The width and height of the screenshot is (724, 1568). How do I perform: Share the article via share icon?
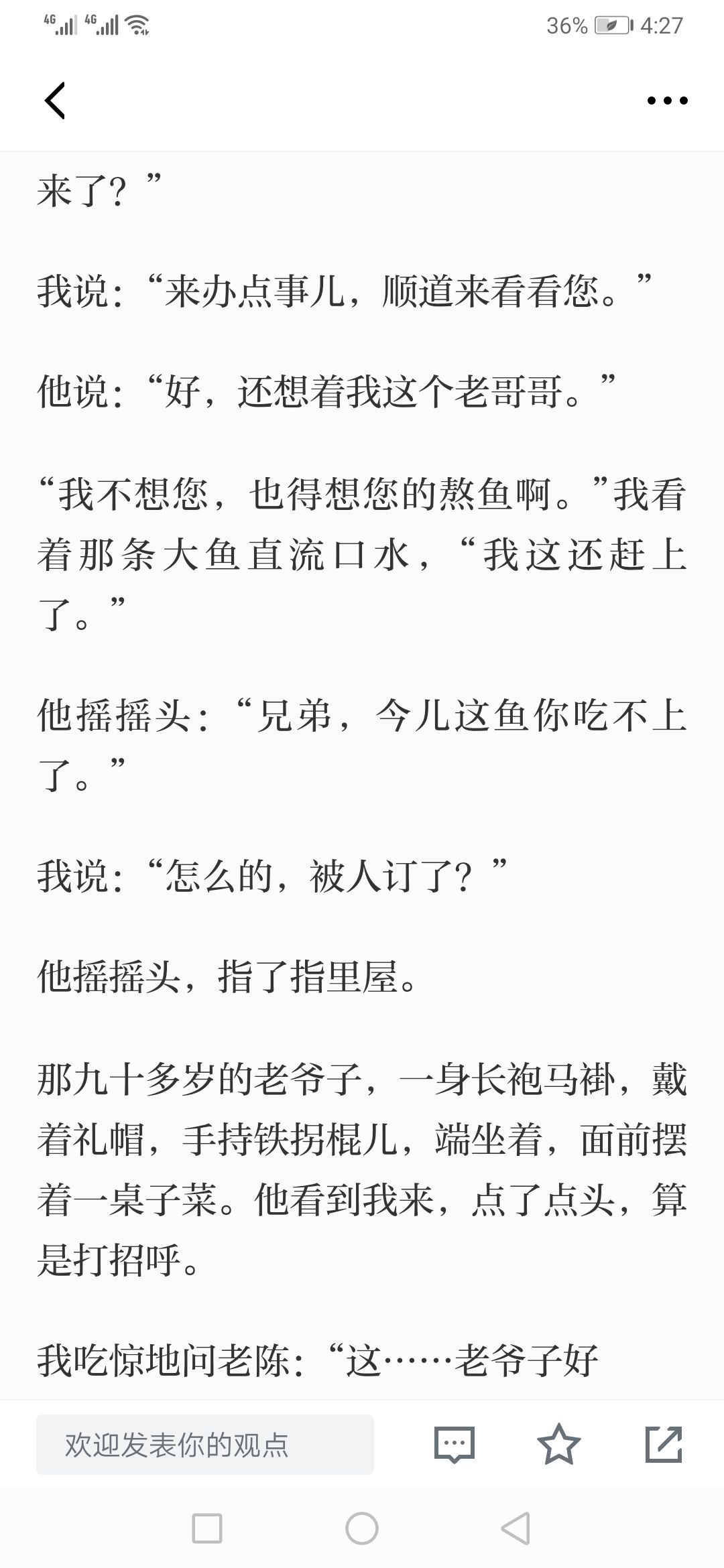(663, 1445)
